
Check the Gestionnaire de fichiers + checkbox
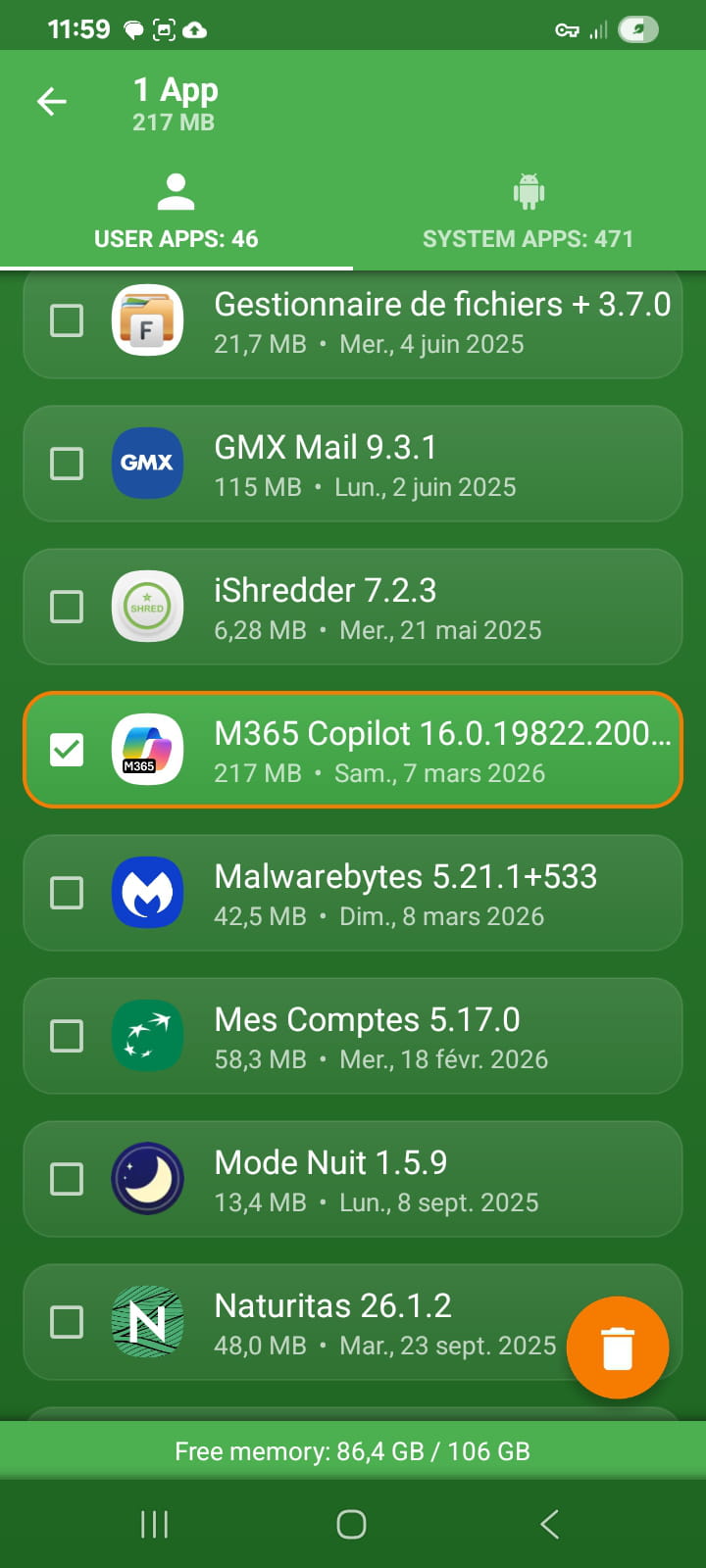[x=67, y=320]
